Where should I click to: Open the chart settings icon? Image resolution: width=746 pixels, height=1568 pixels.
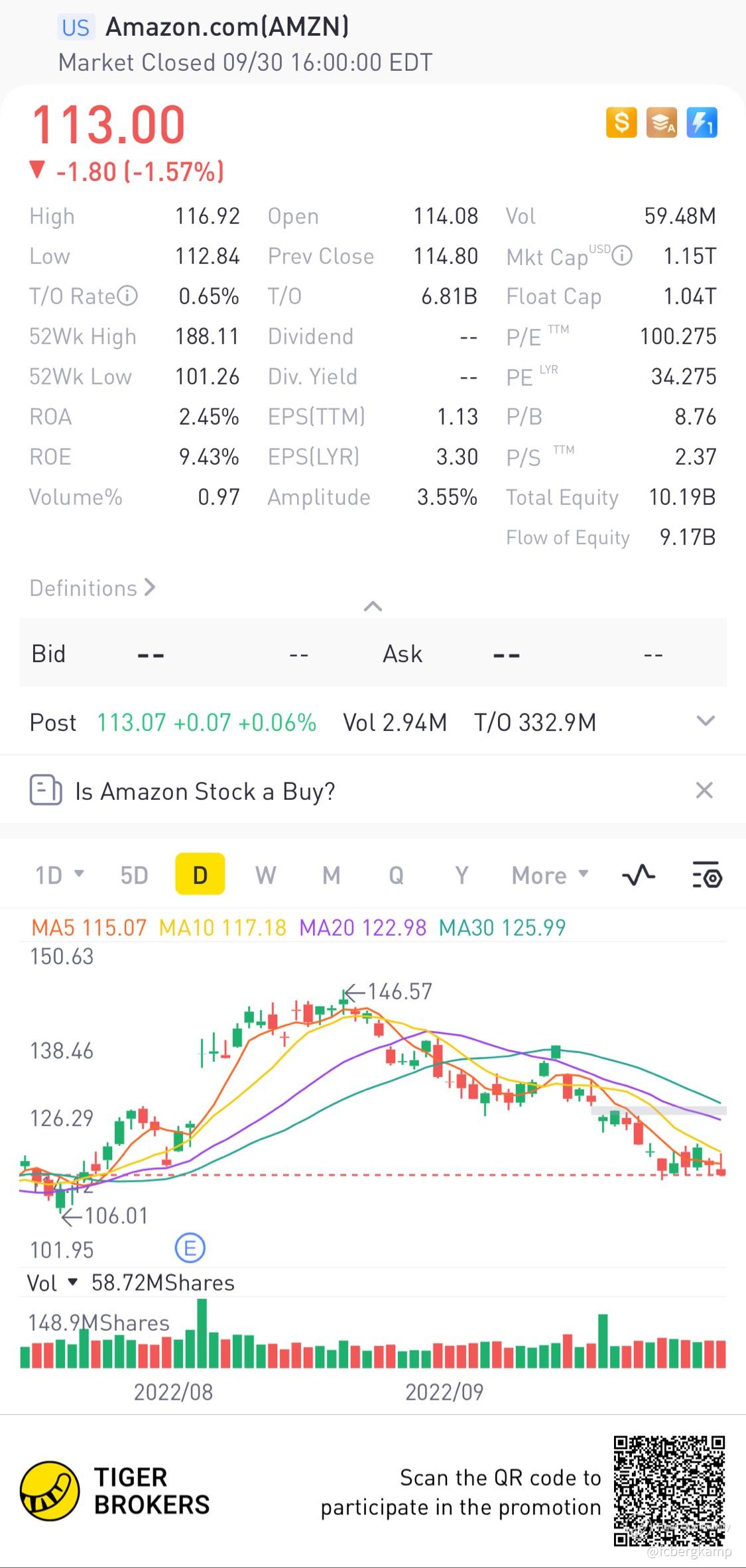point(707,875)
